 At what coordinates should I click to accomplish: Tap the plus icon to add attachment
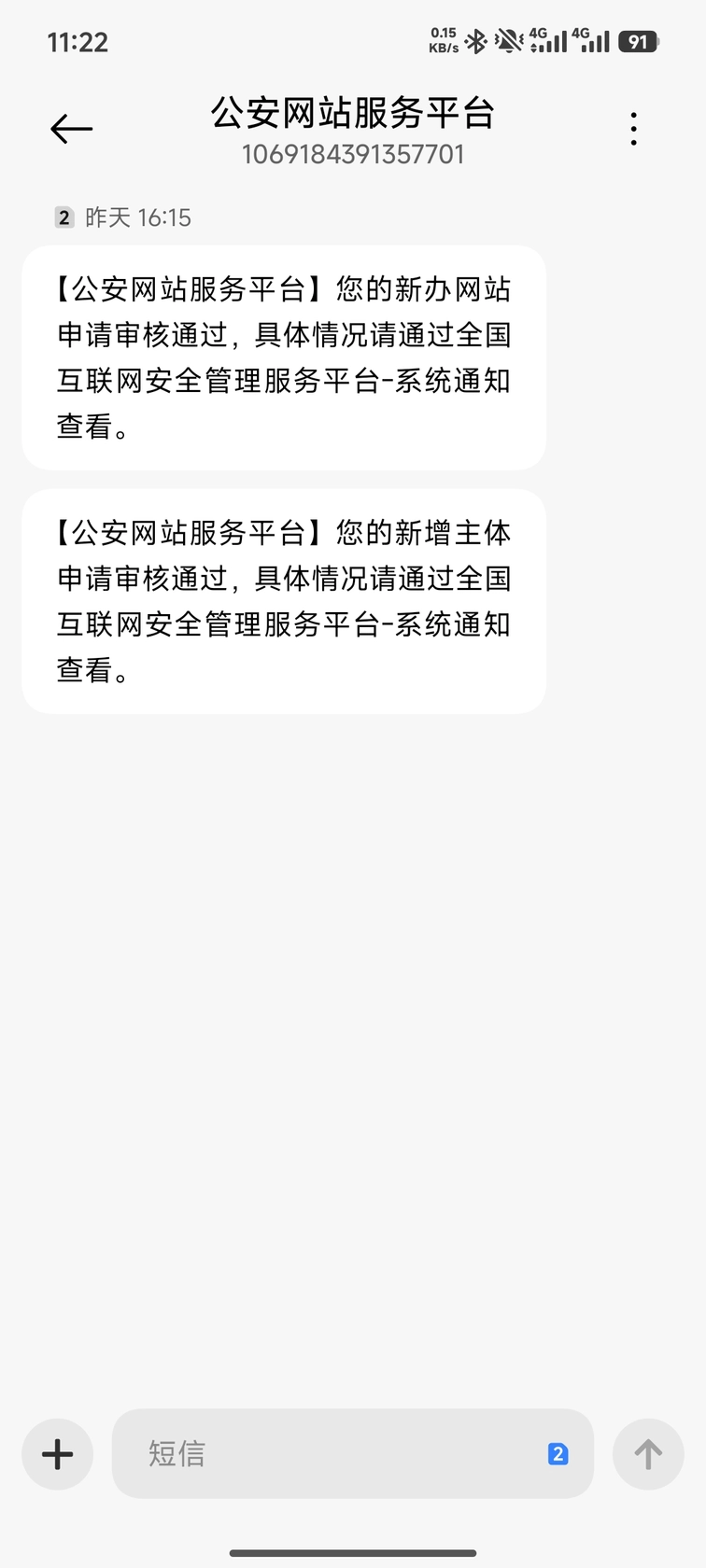57,1453
